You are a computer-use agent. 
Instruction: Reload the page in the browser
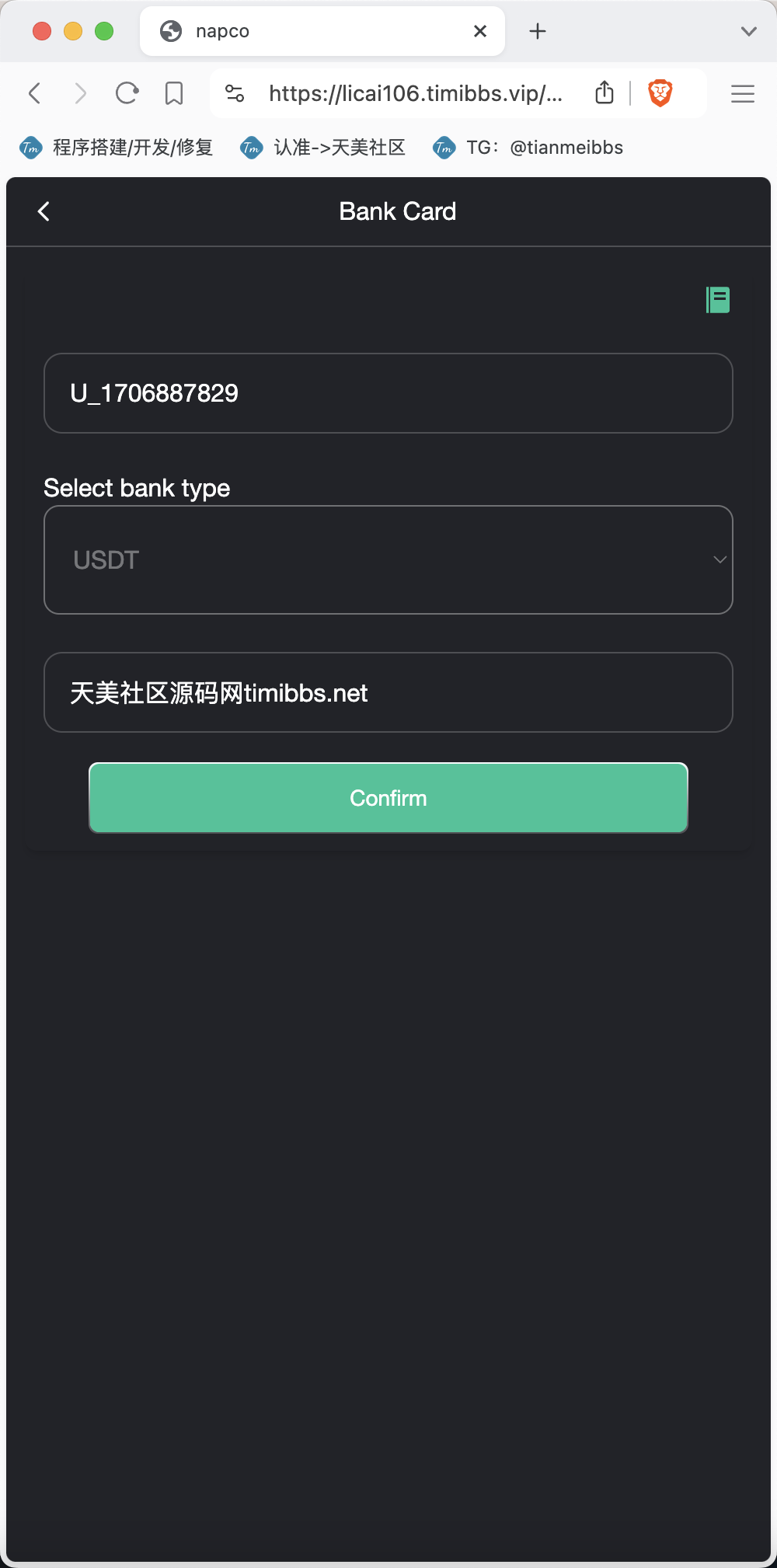pyautogui.click(x=127, y=93)
